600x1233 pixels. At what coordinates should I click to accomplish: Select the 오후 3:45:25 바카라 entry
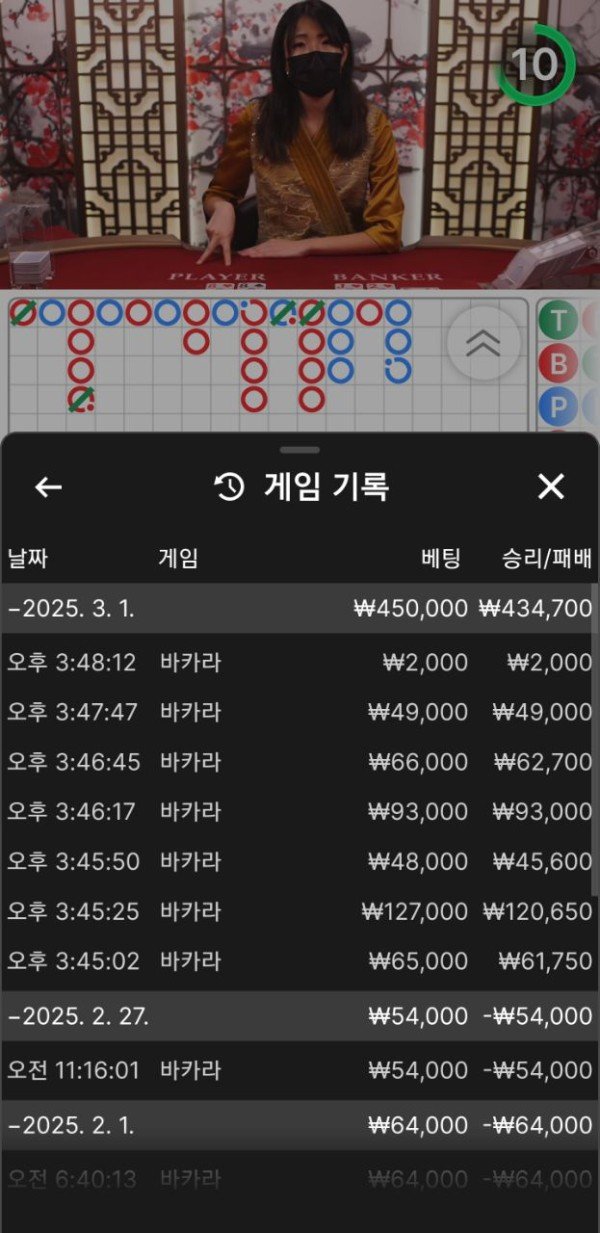pyautogui.click(x=298, y=911)
